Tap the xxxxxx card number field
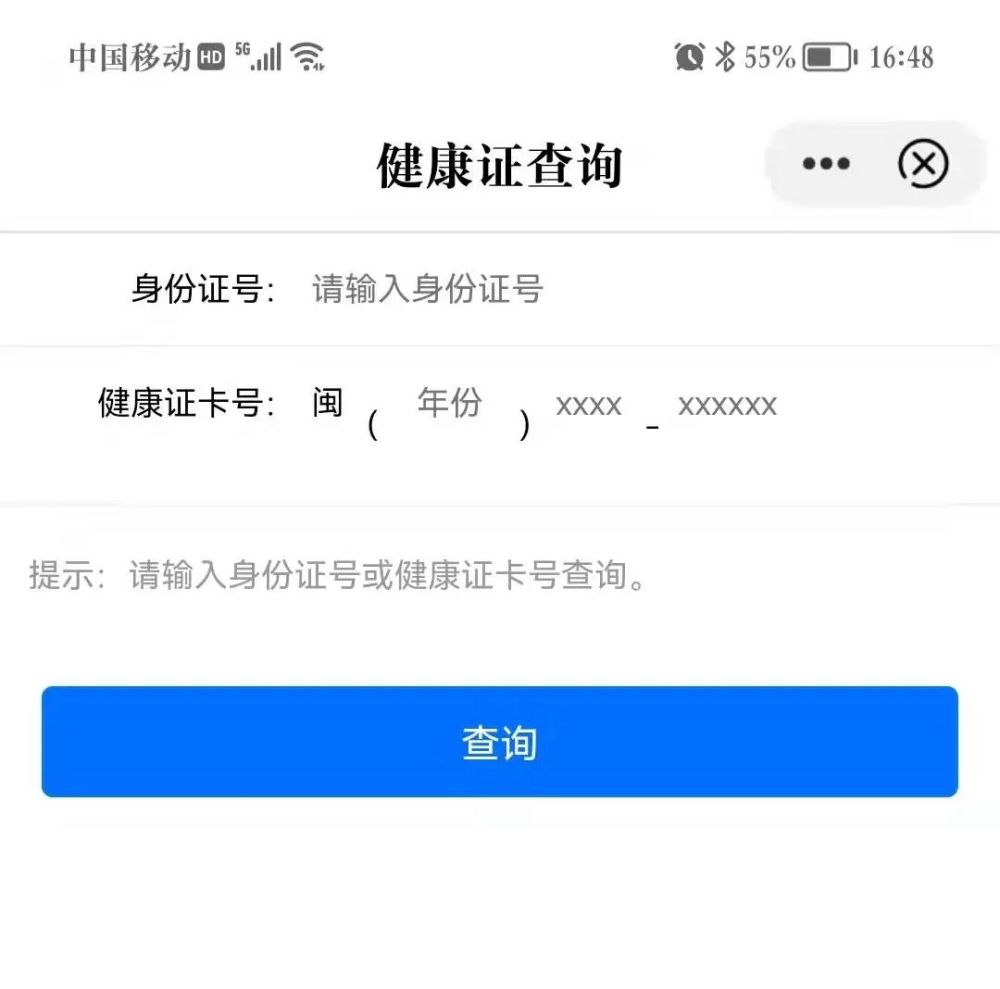This screenshot has width=1000, height=989. [727, 406]
